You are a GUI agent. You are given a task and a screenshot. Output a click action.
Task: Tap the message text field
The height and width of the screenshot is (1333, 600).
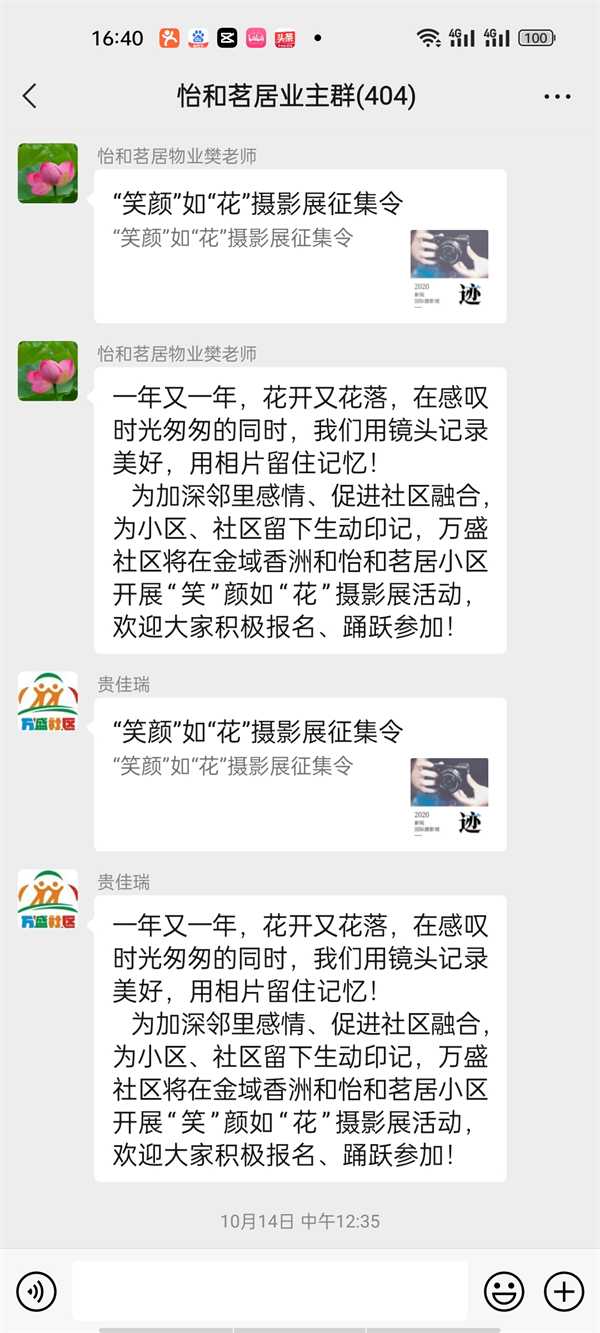(270, 1292)
